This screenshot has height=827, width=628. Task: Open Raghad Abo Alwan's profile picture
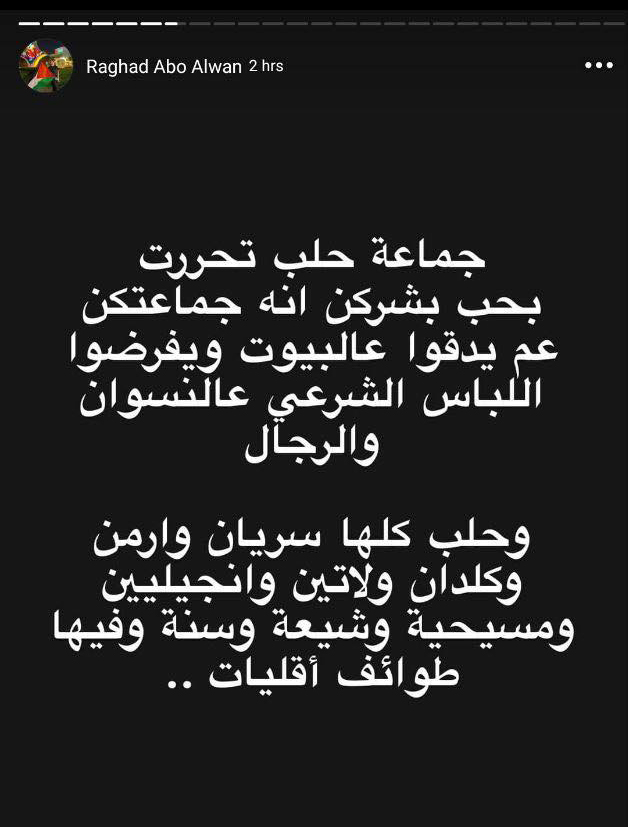coord(46,67)
